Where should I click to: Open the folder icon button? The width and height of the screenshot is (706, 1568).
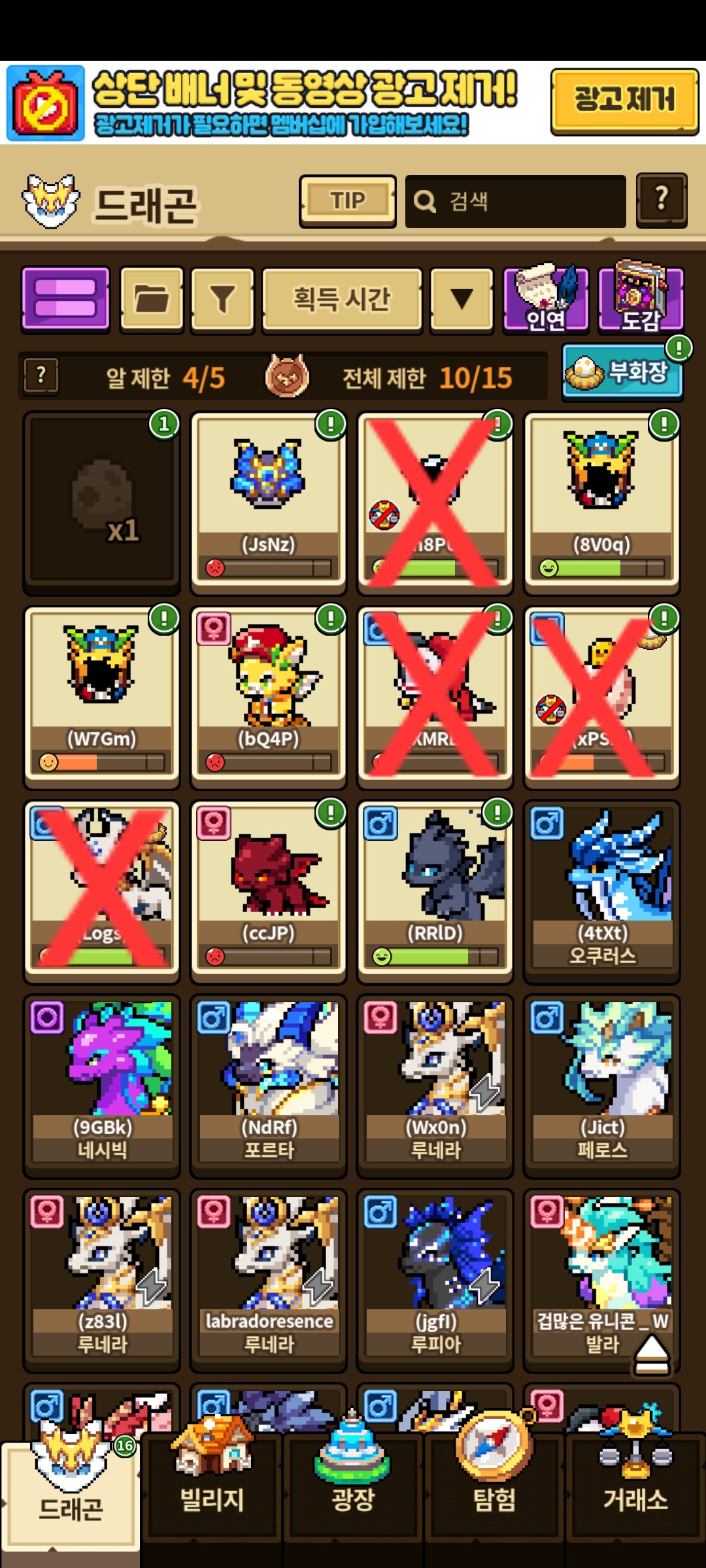pos(152,299)
